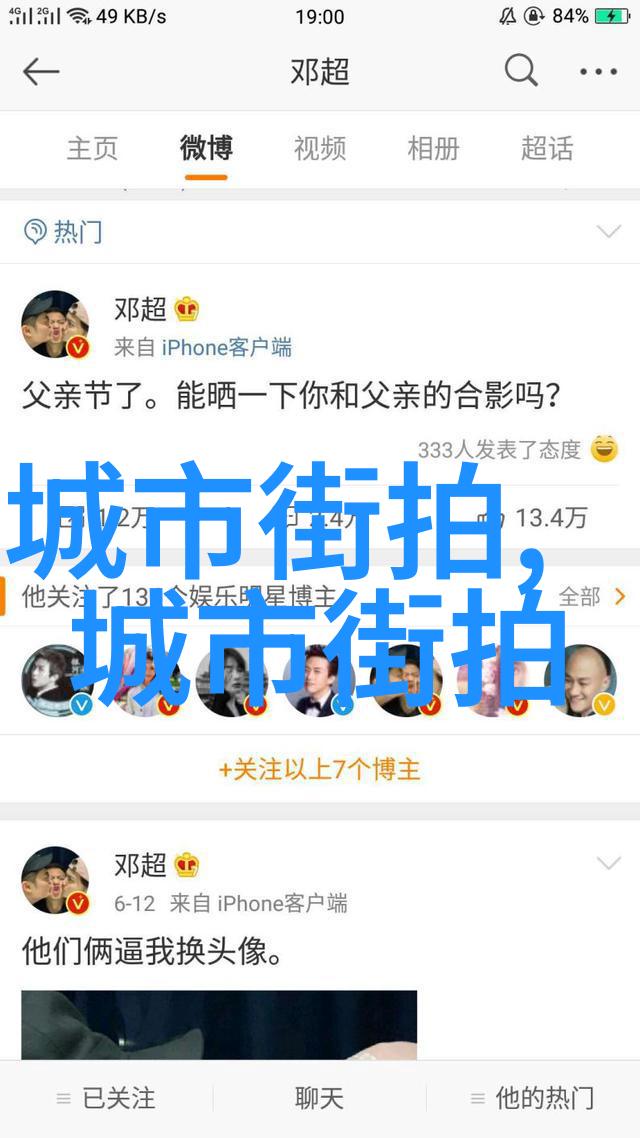Open the Father's Day post
Viewport: 640px width, 1138px height.
(291, 397)
